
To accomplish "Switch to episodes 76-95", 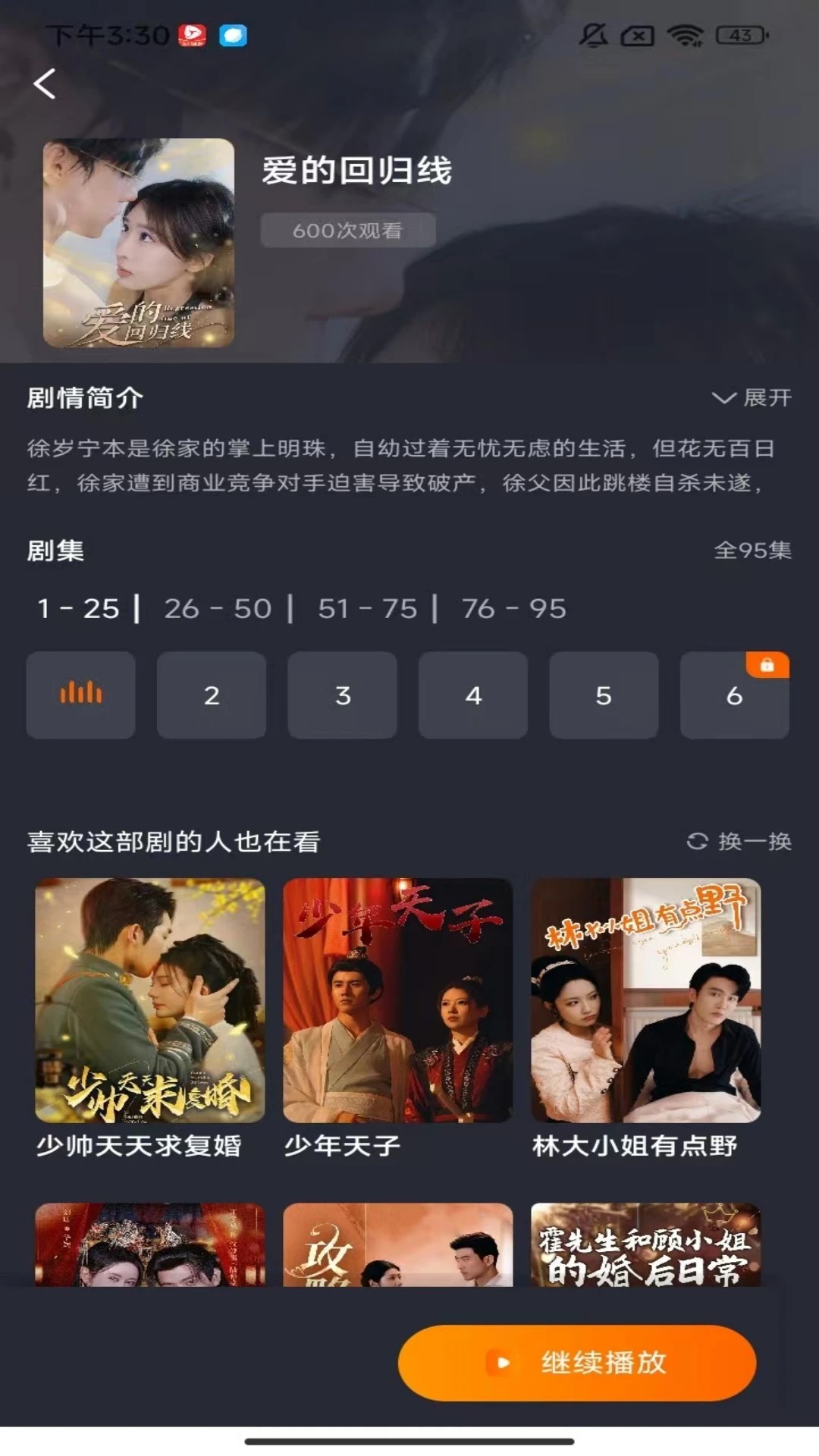I will 512,609.
